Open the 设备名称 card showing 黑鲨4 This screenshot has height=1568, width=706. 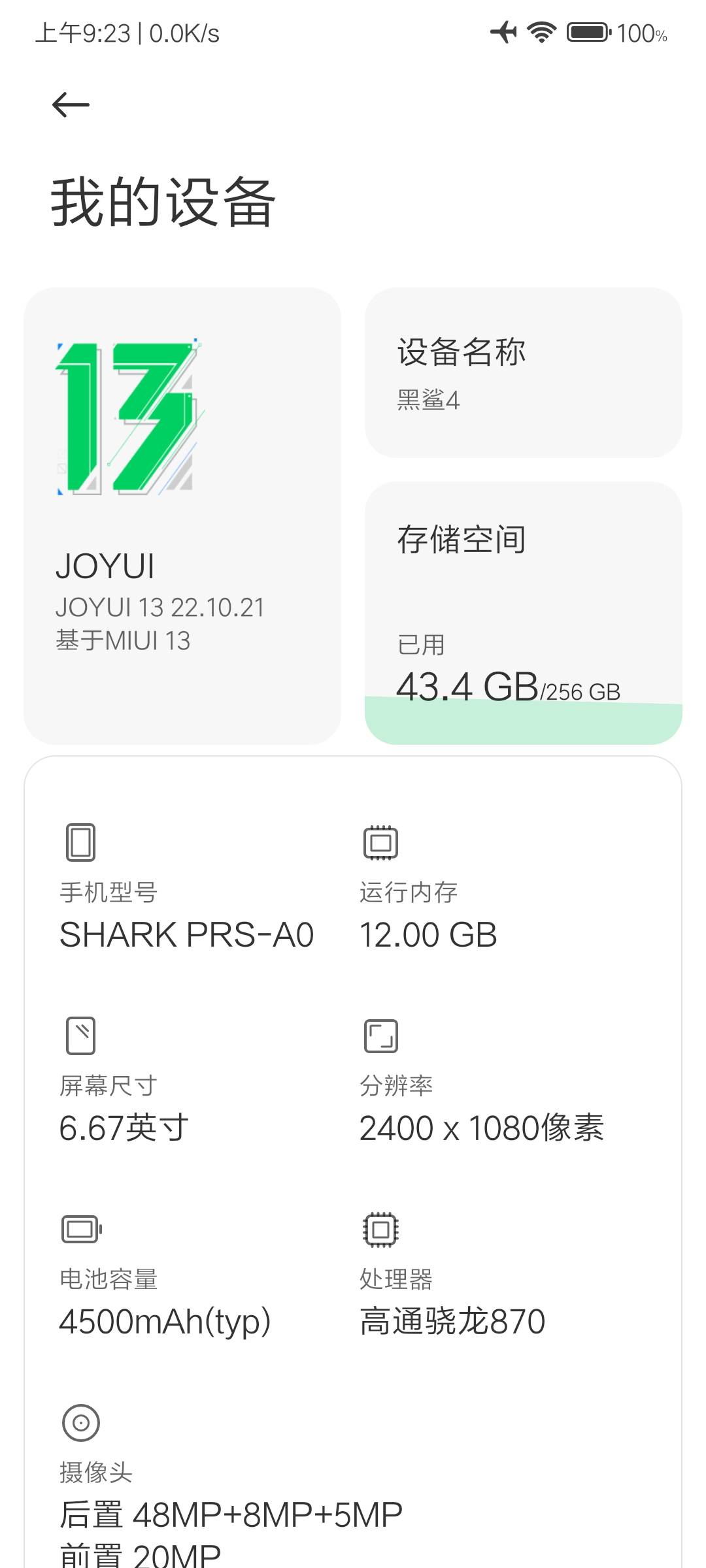[524, 372]
